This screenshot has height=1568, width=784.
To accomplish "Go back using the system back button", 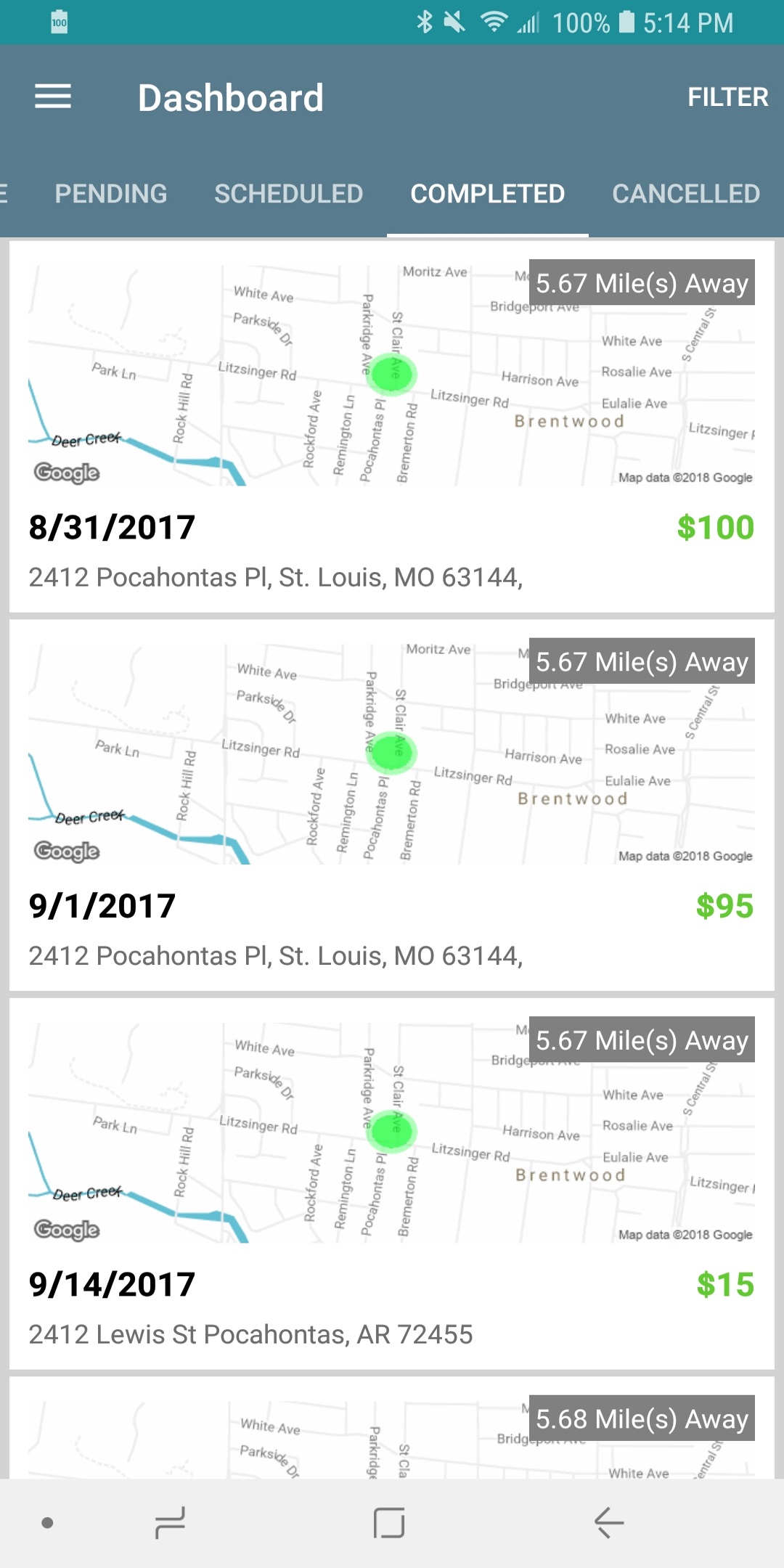I will point(608,1522).
